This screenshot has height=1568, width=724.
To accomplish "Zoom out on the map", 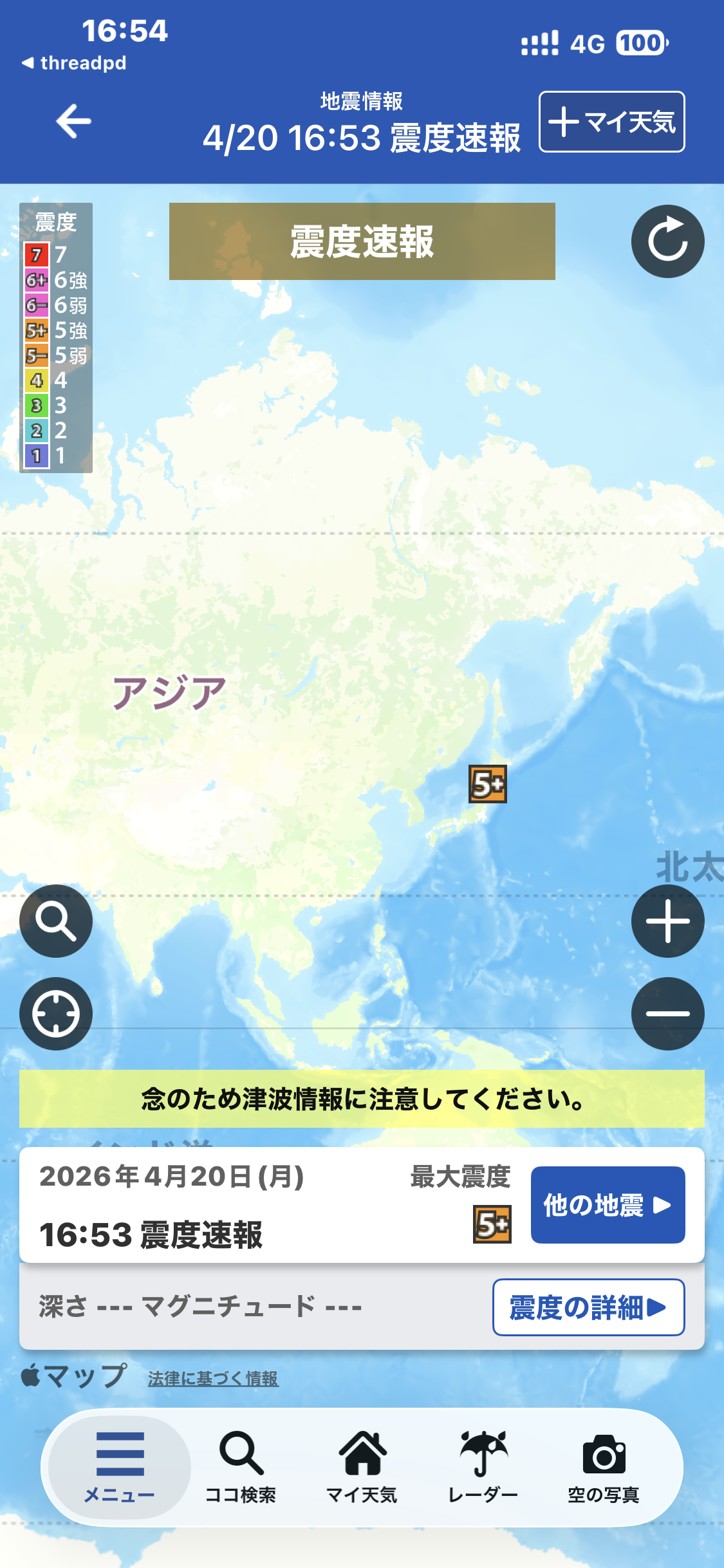I will pyautogui.click(x=667, y=1014).
